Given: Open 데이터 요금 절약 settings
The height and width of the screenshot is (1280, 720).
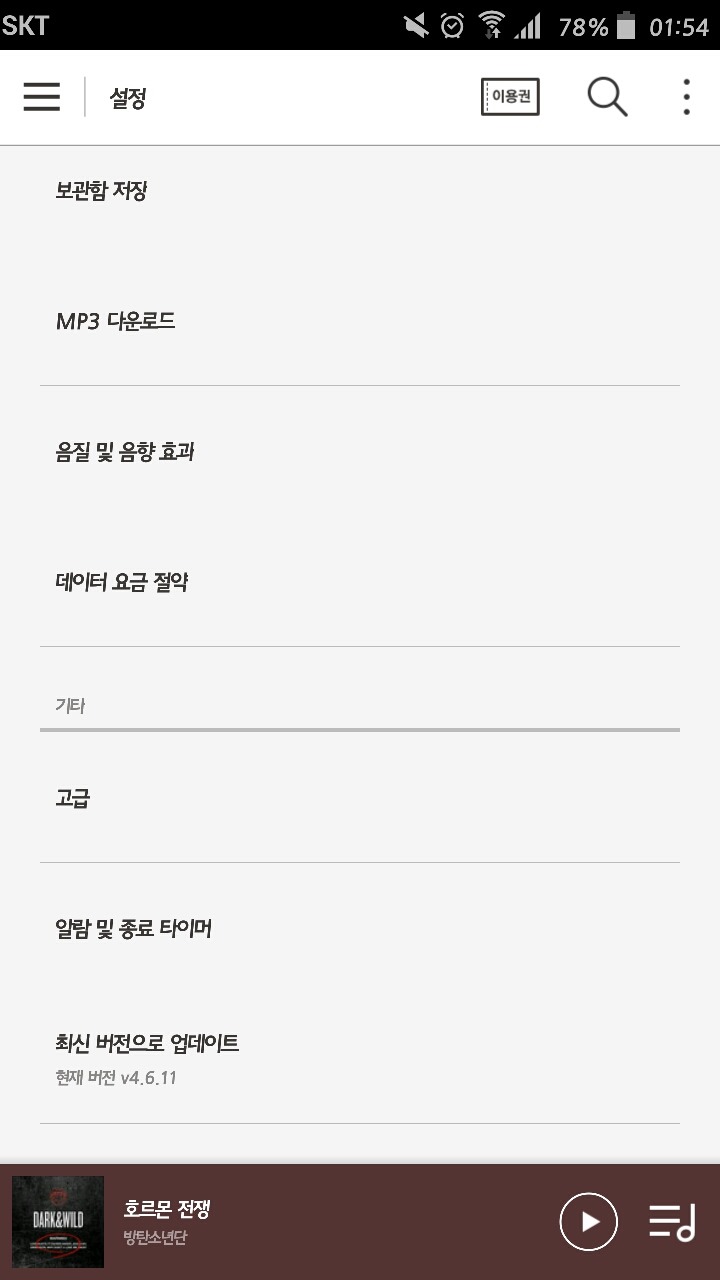Looking at the screenshot, I should coord(360,582).
